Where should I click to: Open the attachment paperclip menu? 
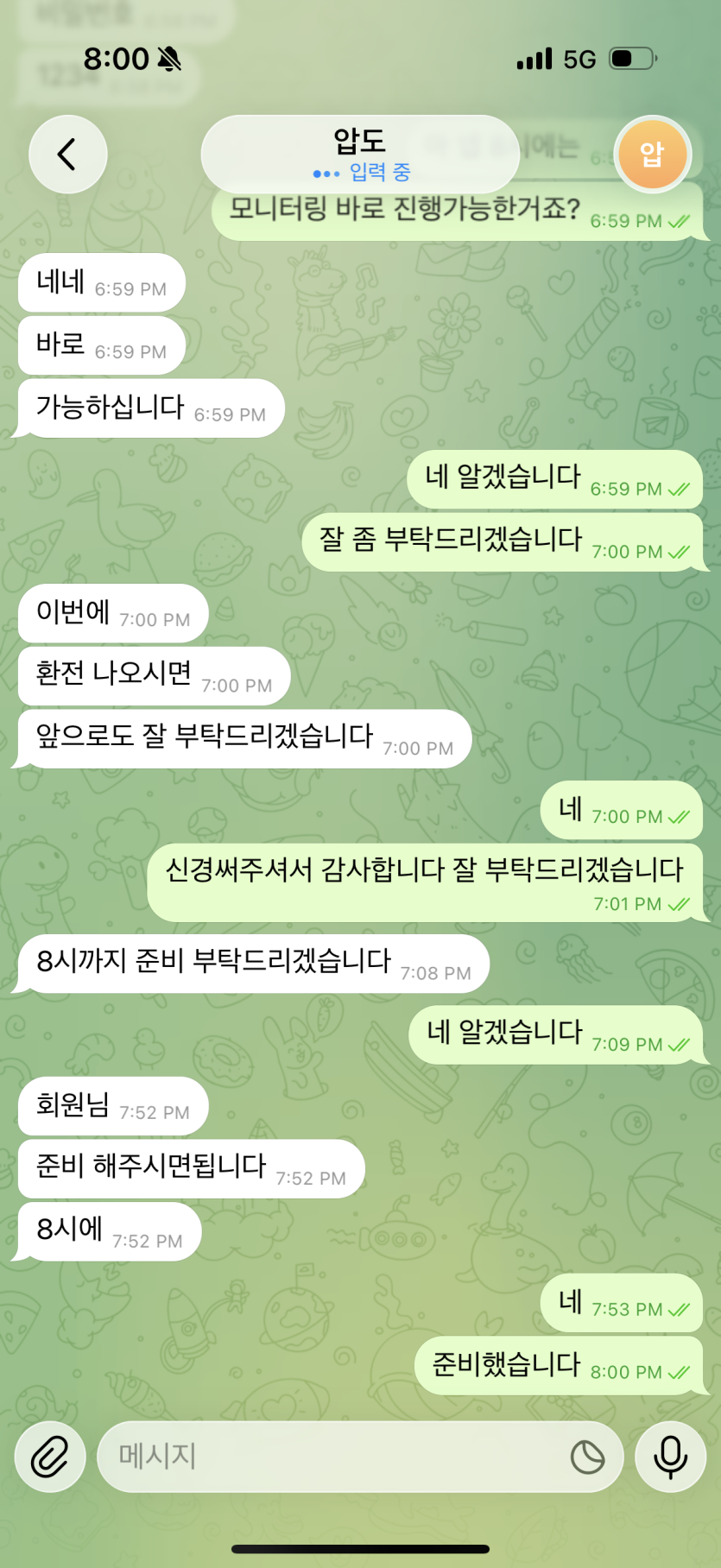coord(50,1457)
